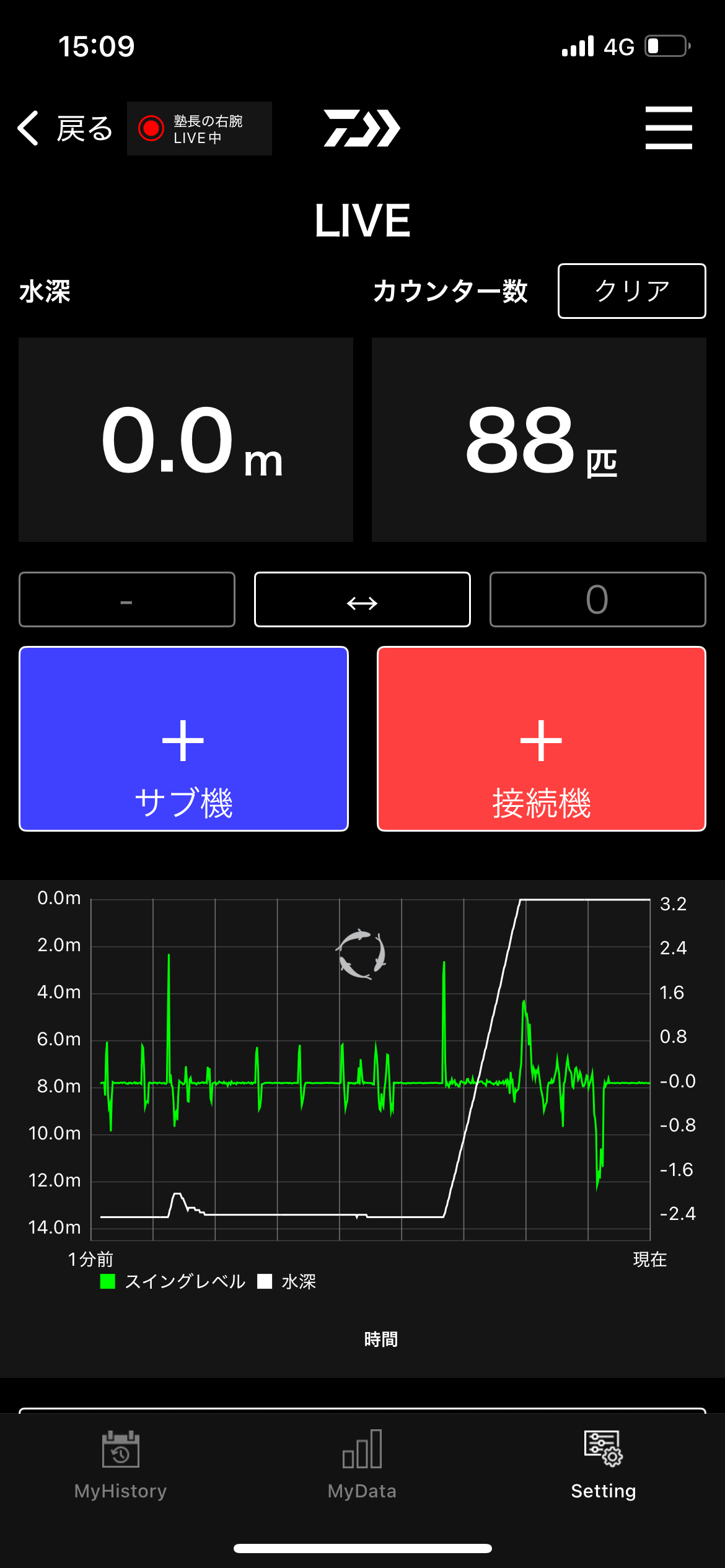Image resolution: width=725 pixels, height=1568 pixels.
Task: Add a catch for 接続機
Action: tap(541, 738)
